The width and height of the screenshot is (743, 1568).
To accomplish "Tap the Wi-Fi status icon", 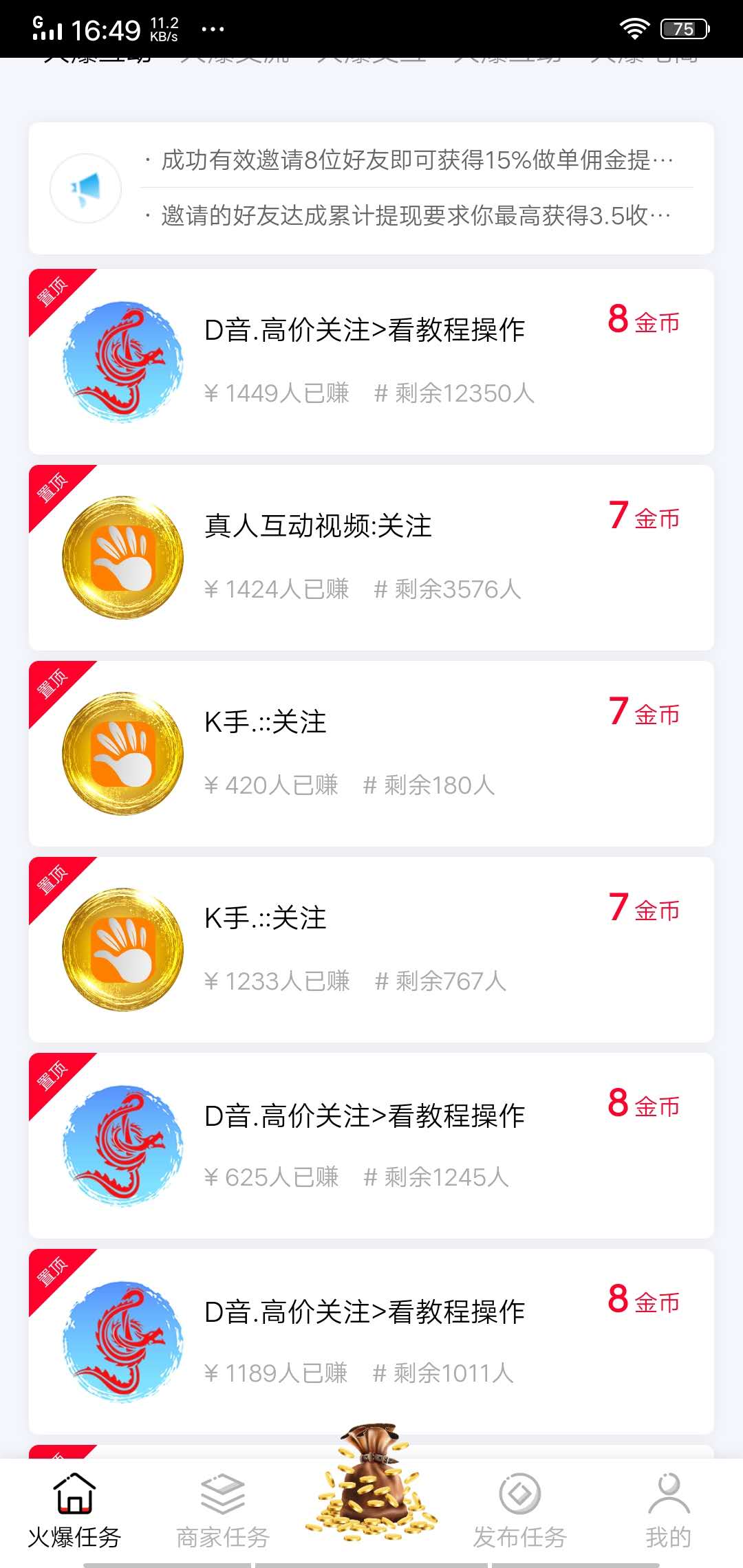I will pyautogui.click(x=634, y=28).
